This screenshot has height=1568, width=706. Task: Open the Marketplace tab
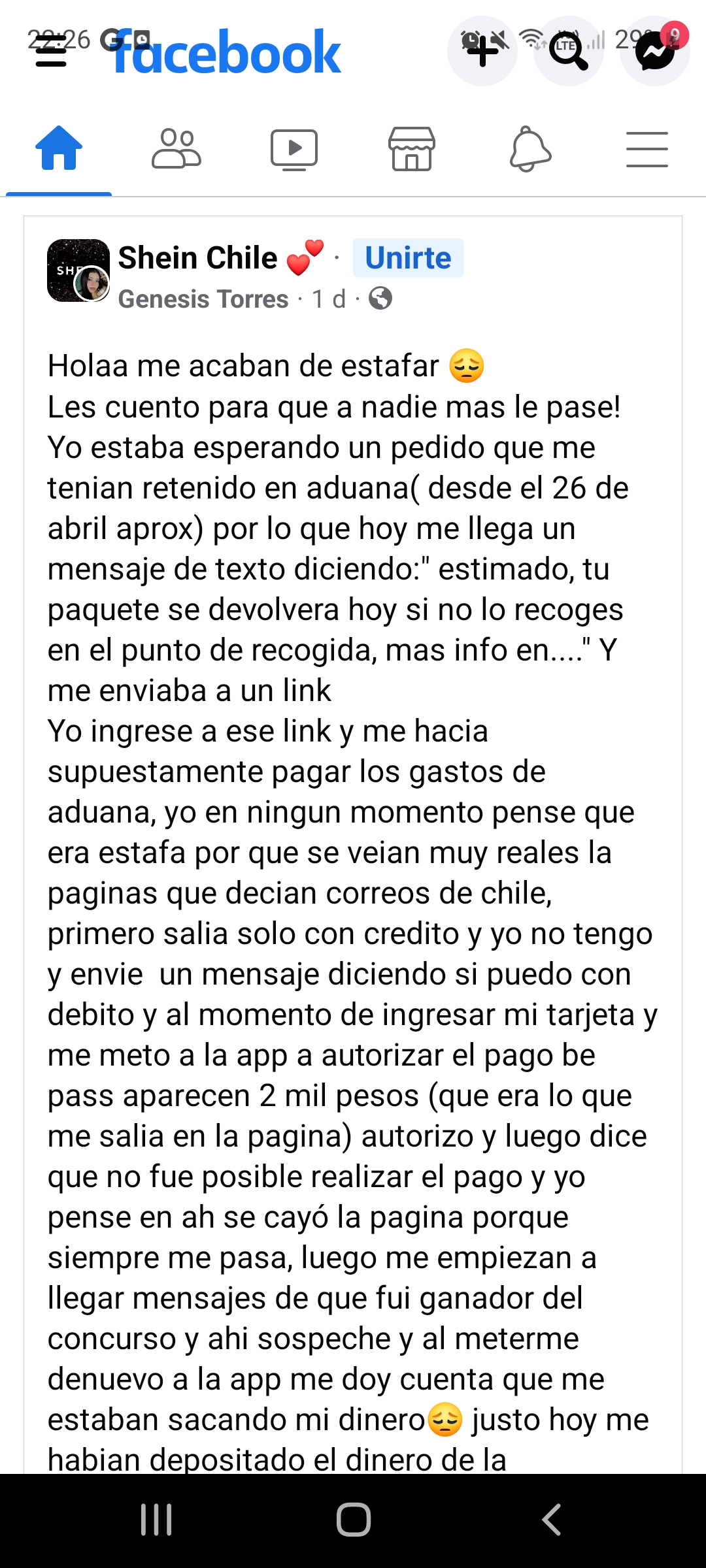point(412,149)
